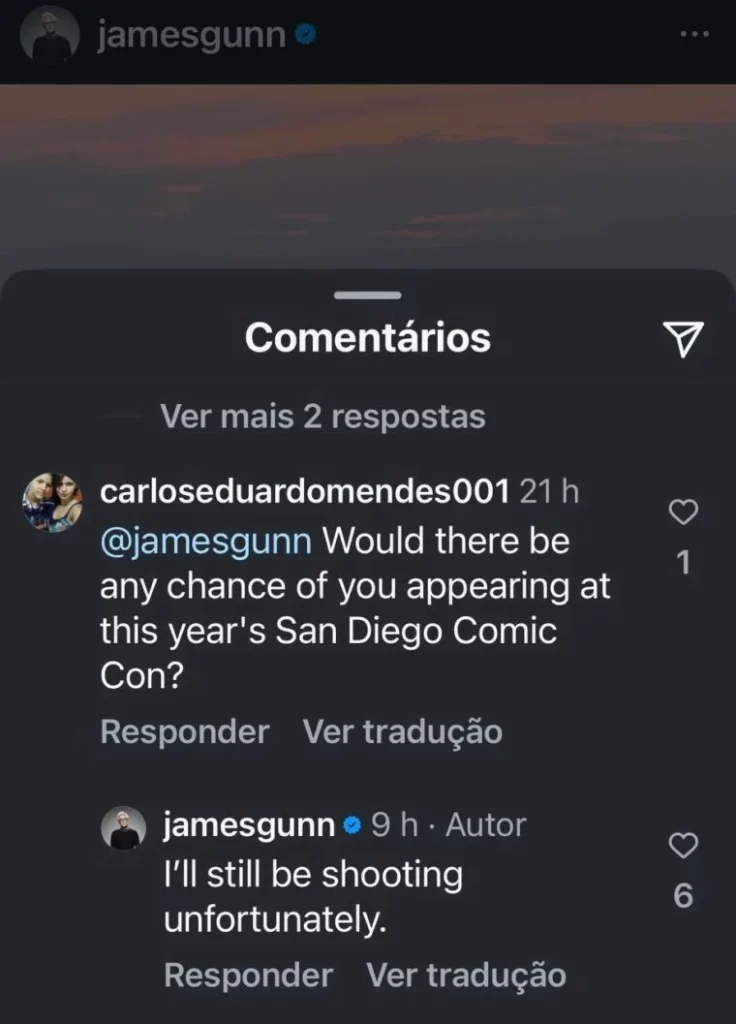Image resolution: width=736 pixels, height=1024 pixels.
Task: Reply to carloseduardomendes001's comment
Action: pyautogui.click(x=185, y=732)
